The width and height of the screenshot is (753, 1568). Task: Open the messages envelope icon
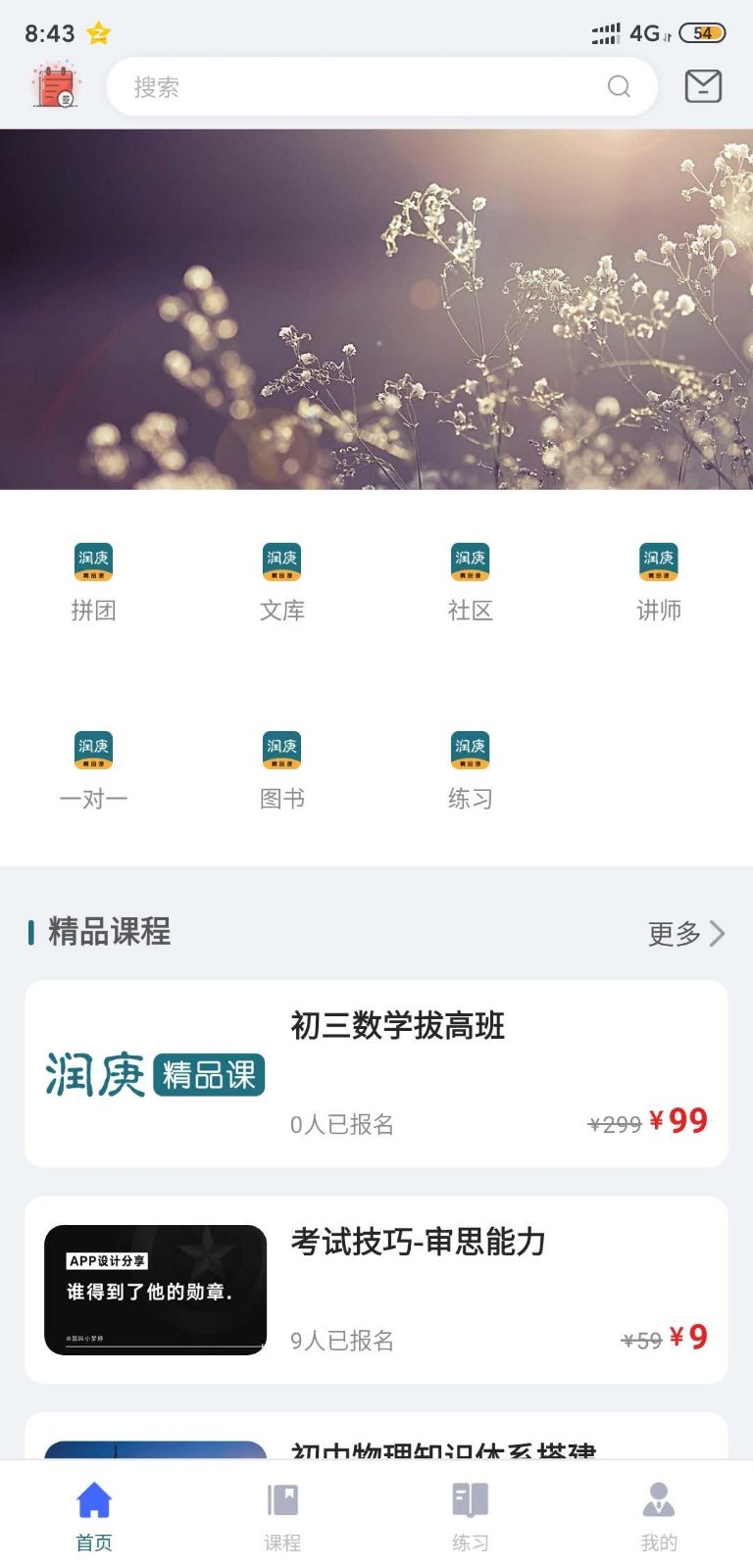[702, 86]
